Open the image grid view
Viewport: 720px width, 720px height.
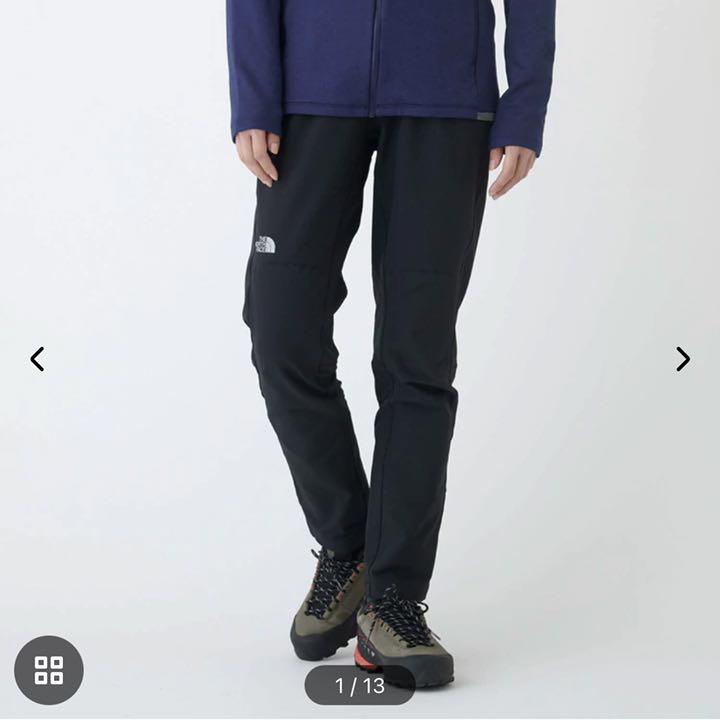tap(49, 670)
